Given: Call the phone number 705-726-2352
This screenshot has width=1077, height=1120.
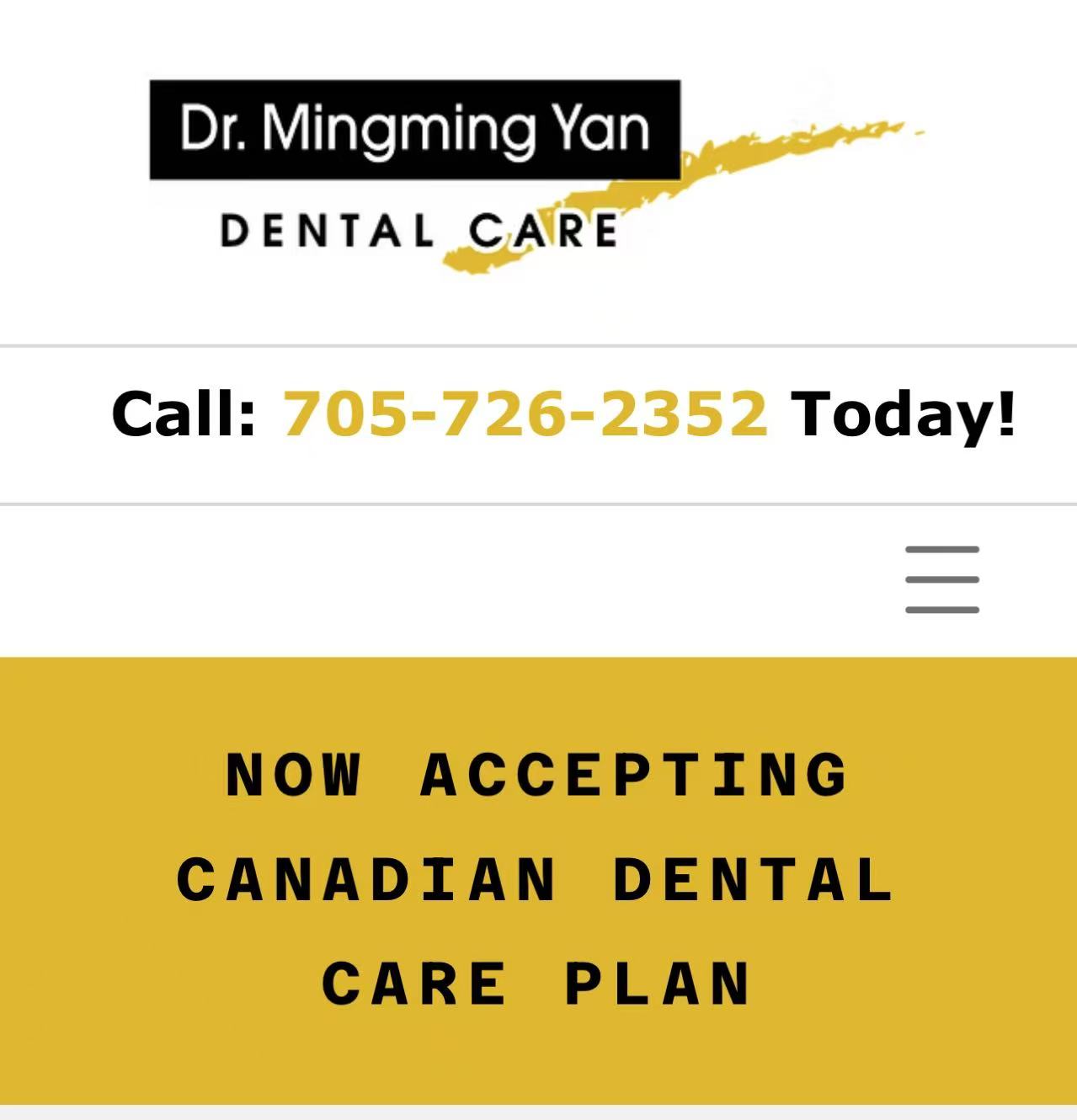Looking at the screenshot, I should click(x=525, y=414).
